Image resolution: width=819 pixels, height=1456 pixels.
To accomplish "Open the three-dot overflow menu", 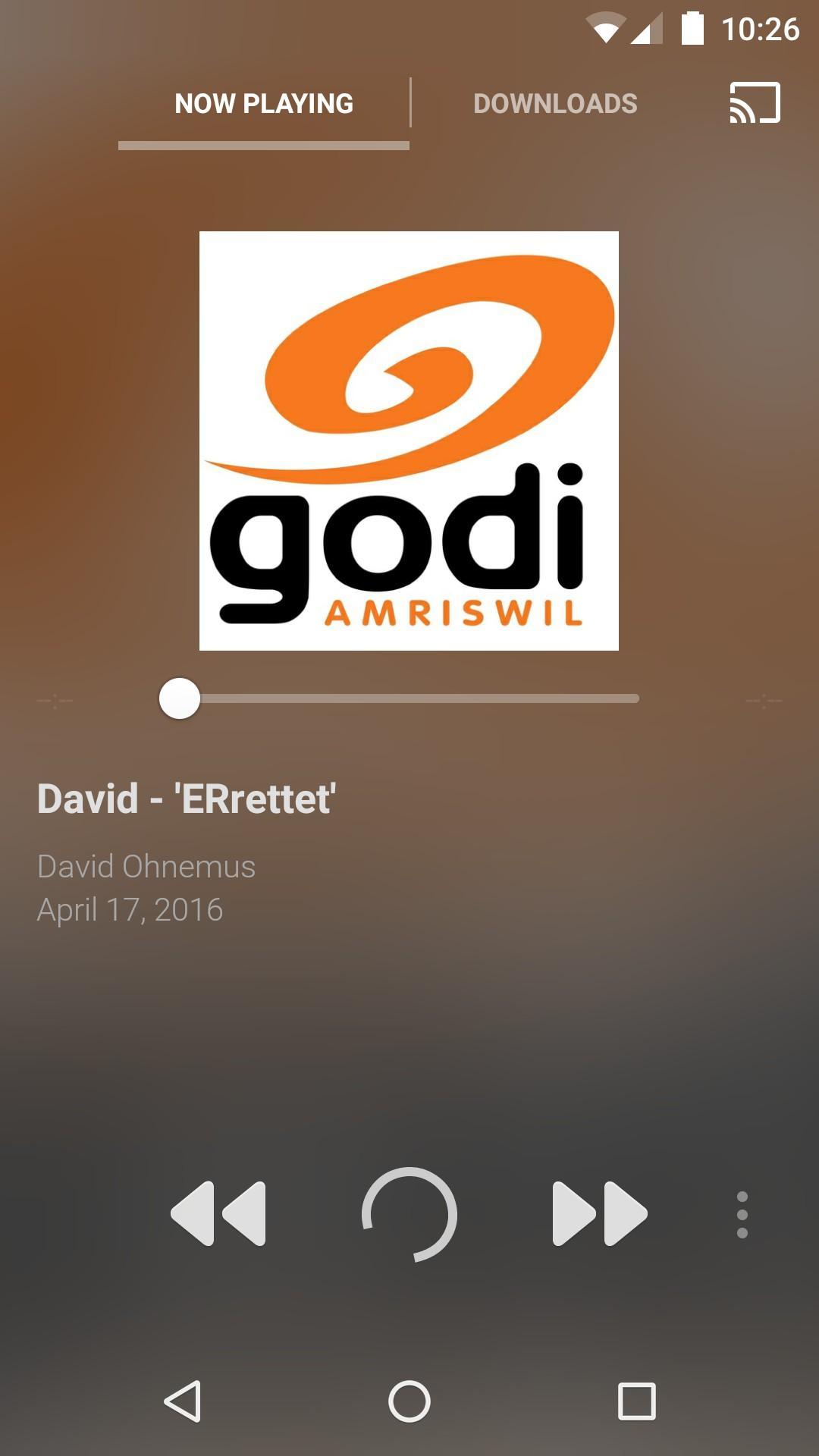I will [742, 1214].
